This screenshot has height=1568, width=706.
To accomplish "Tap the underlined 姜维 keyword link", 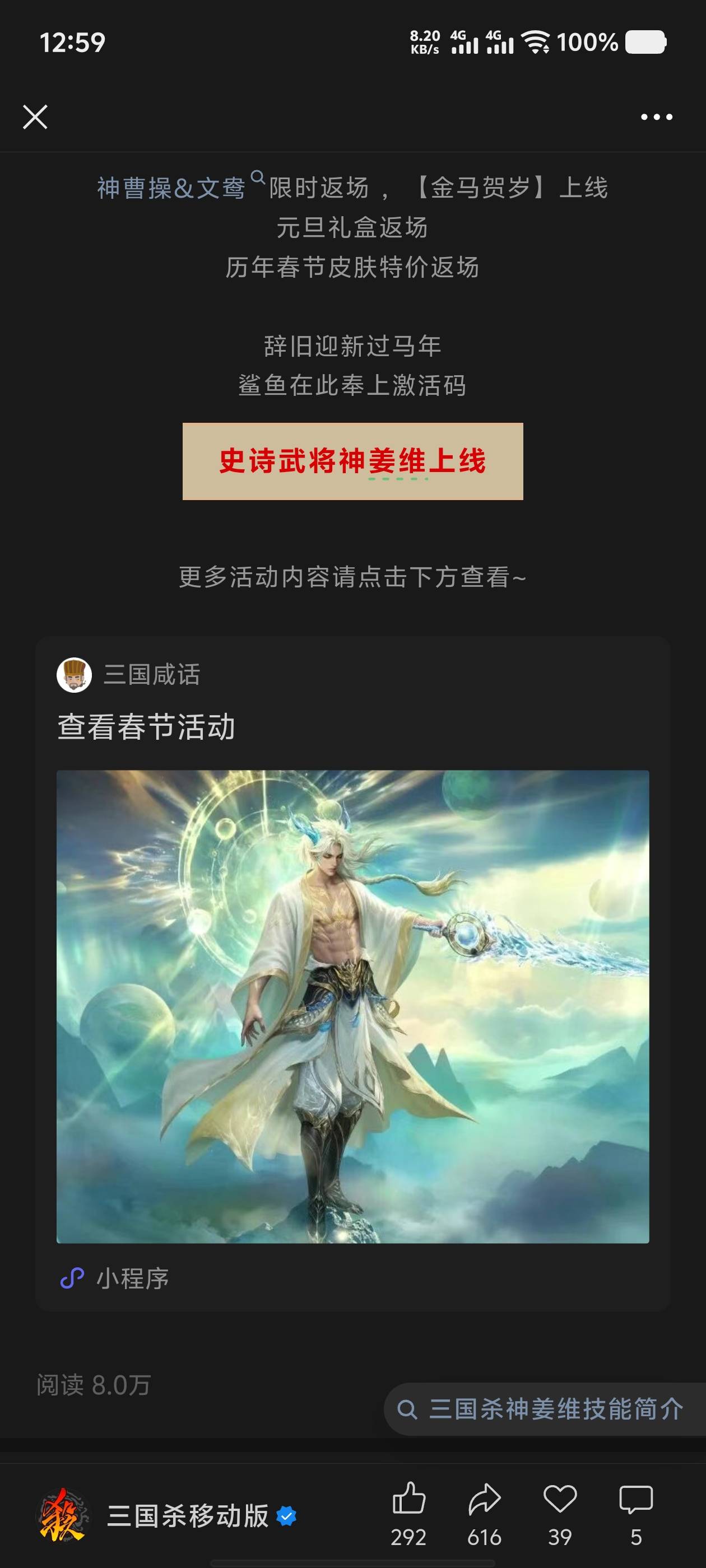I will point(397,461).
